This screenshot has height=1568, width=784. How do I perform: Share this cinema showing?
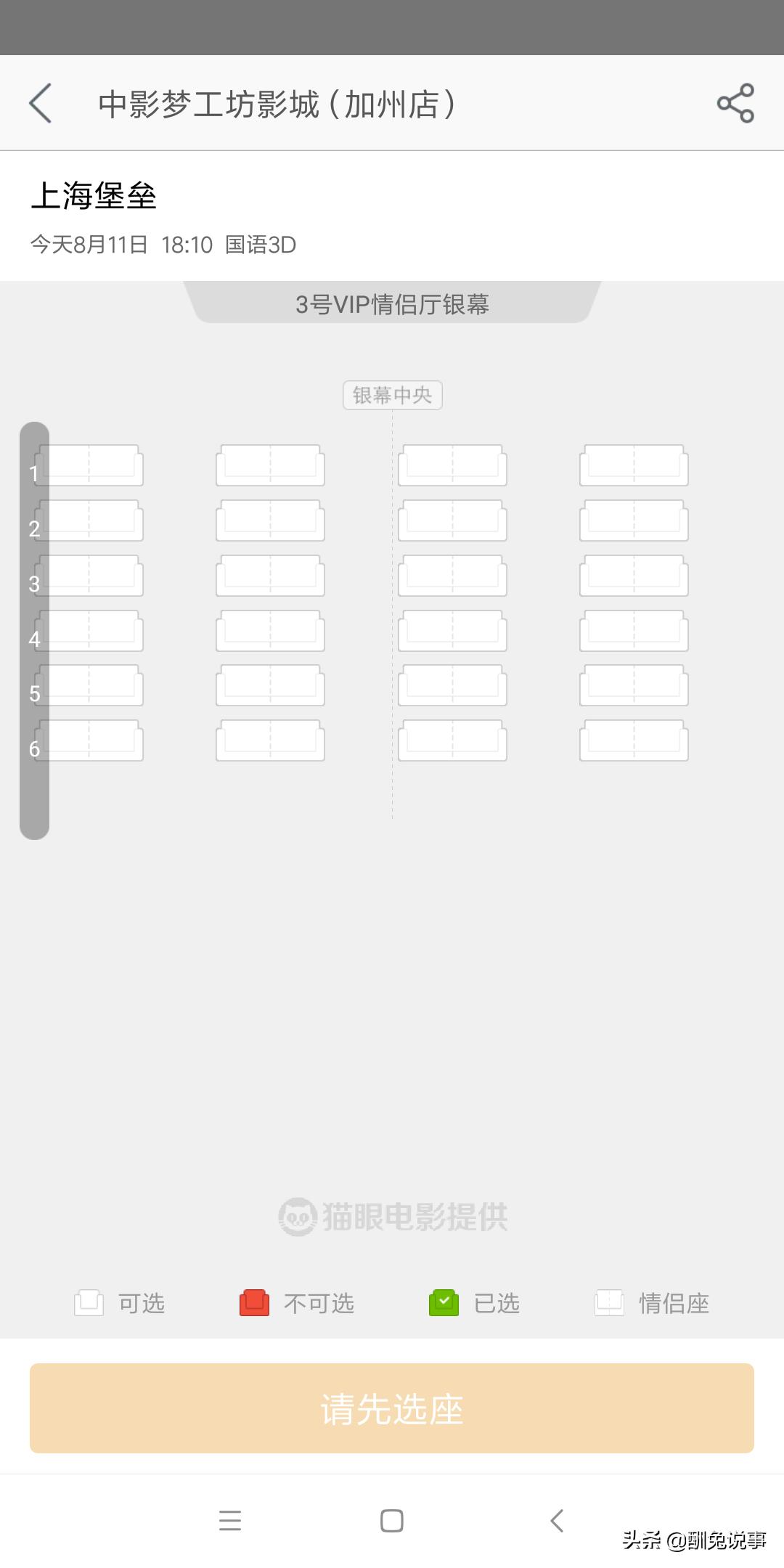(735, 103)
